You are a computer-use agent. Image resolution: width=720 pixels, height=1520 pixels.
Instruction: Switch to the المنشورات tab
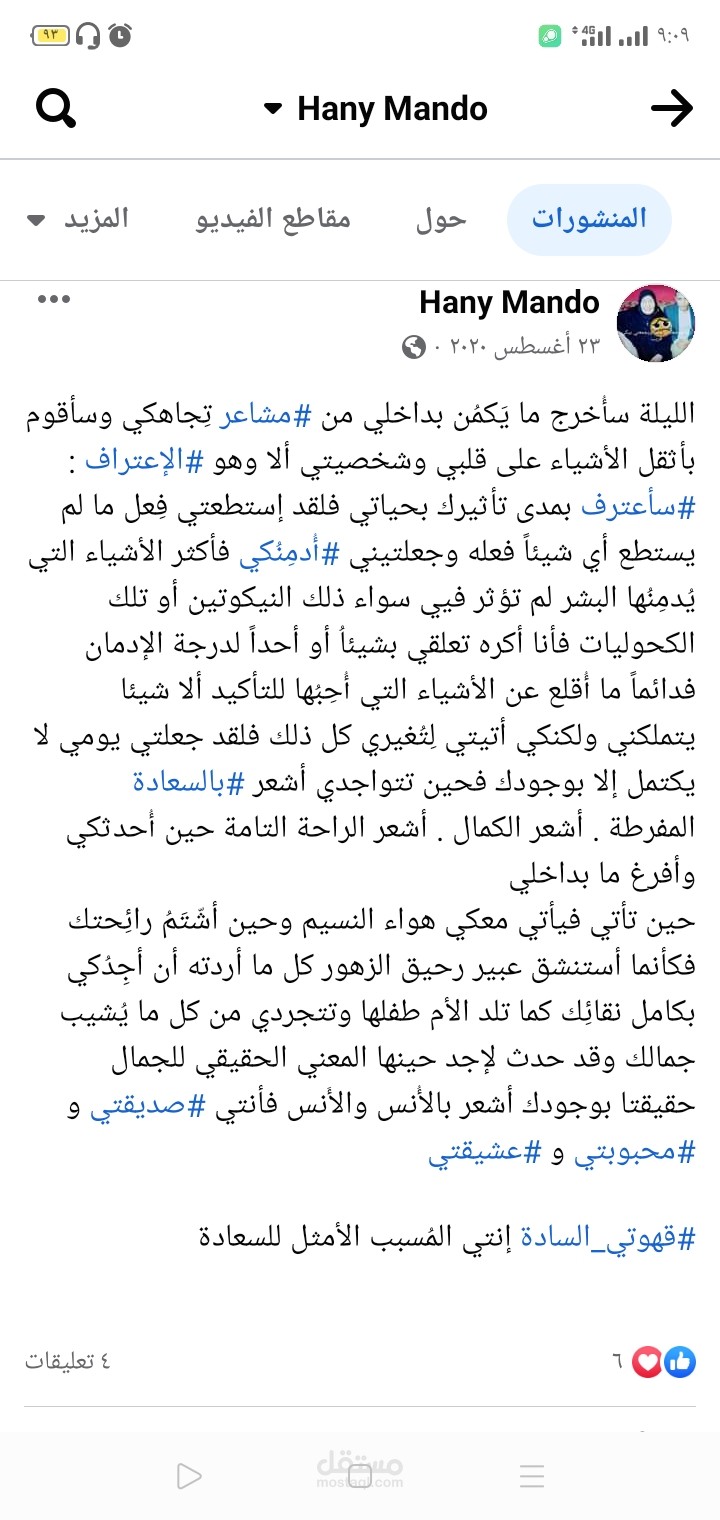pyautogui.click(x=589, y=219)
